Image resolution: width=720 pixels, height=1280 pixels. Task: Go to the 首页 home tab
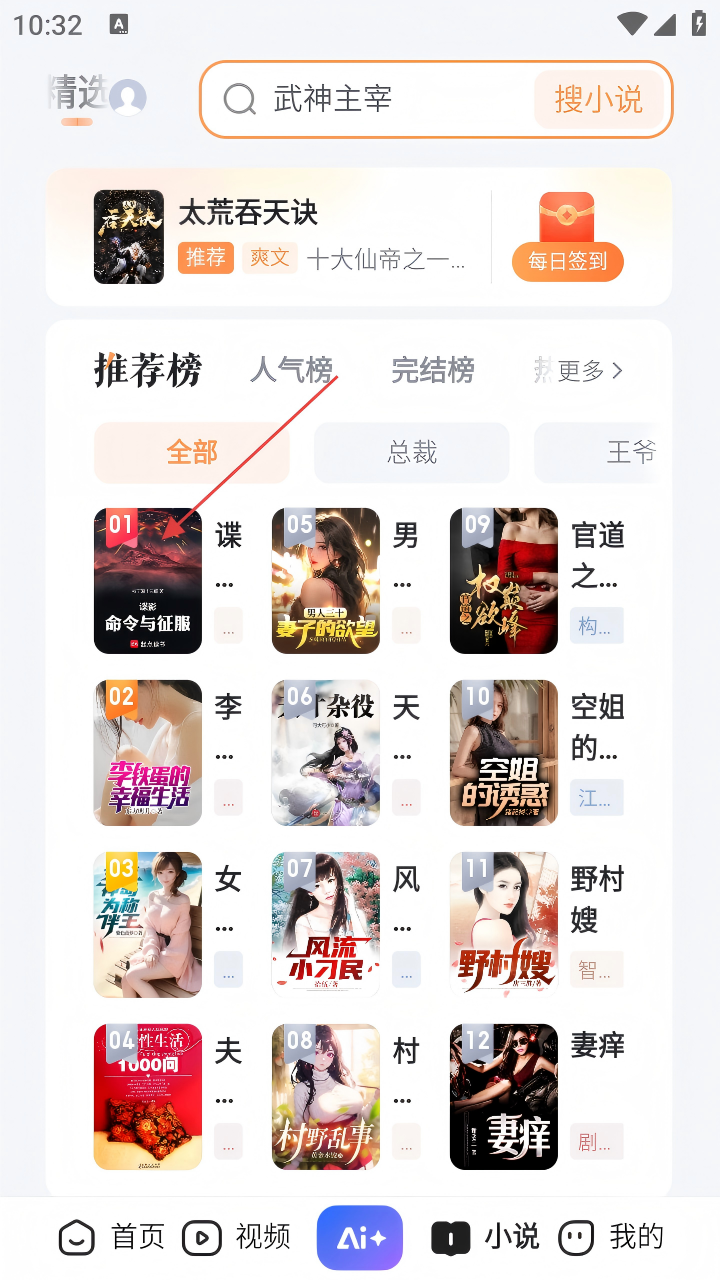[111, 1237]
